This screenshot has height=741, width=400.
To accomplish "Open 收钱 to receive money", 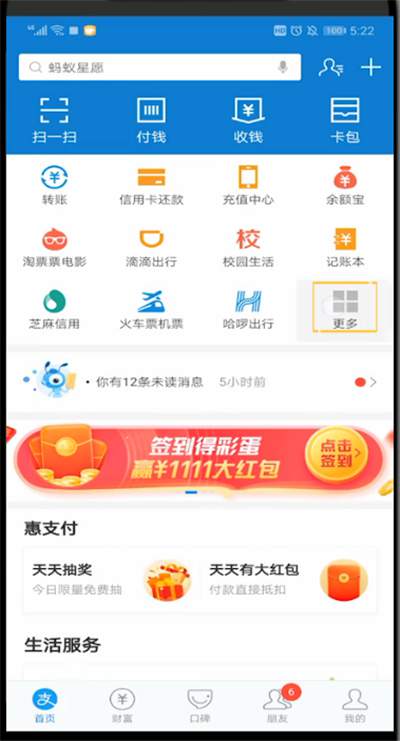I will pos(248,121).
